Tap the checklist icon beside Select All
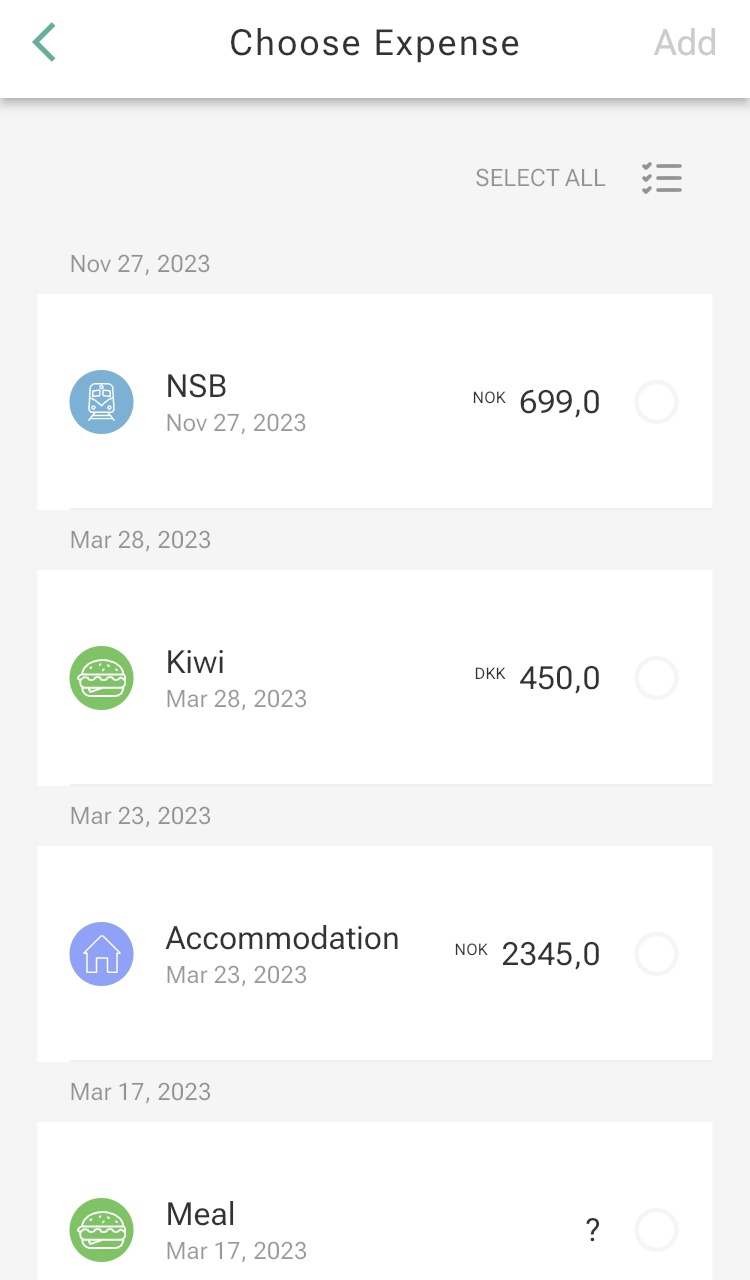This screenshot has width=750, height=1280. (662, 178)
